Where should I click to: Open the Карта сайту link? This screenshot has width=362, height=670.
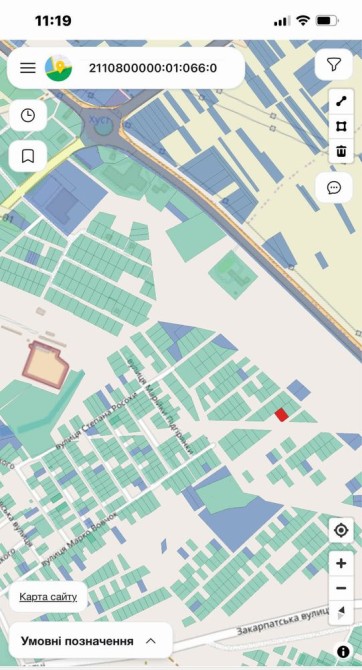tap(48, 597)
